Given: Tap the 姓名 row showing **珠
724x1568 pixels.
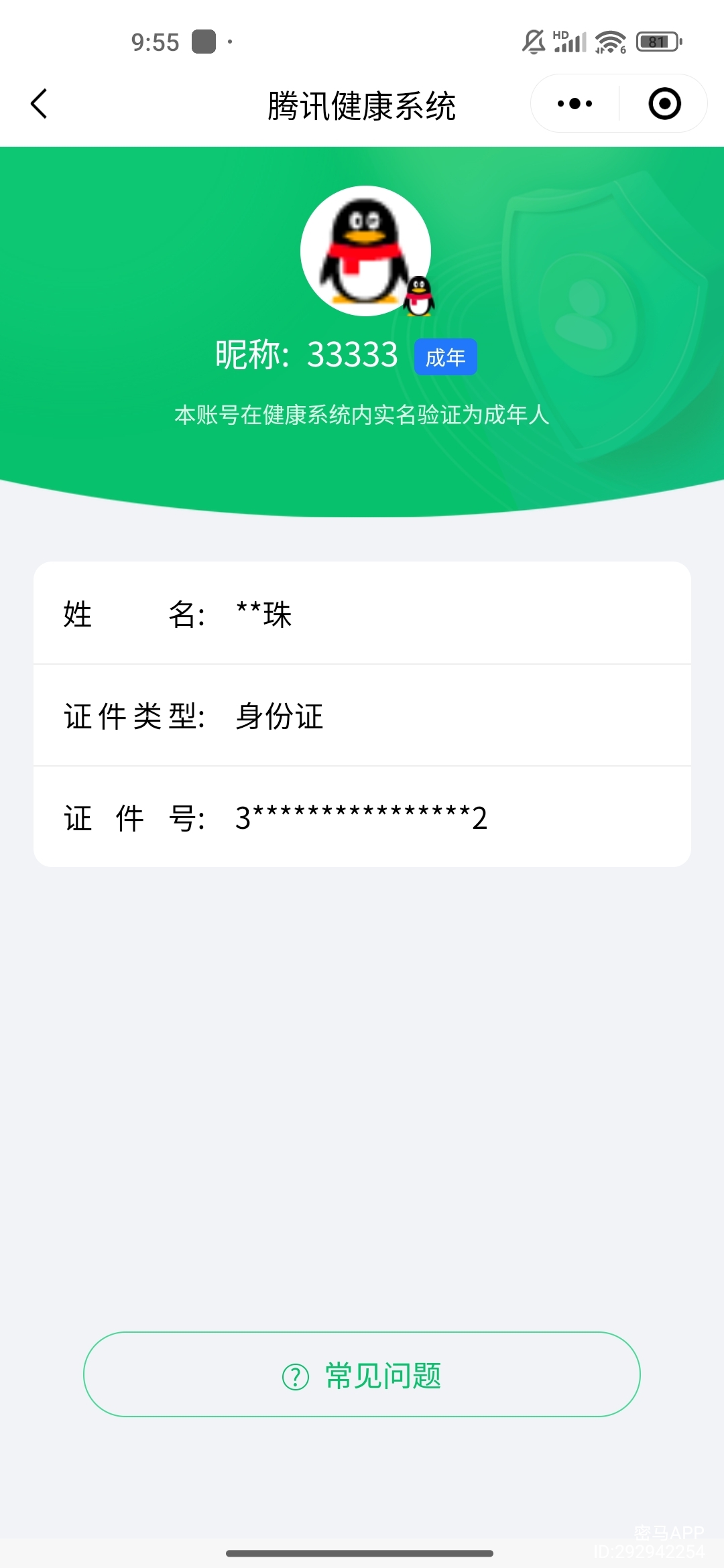Looking at the screenshot, I should coord(362,613).
